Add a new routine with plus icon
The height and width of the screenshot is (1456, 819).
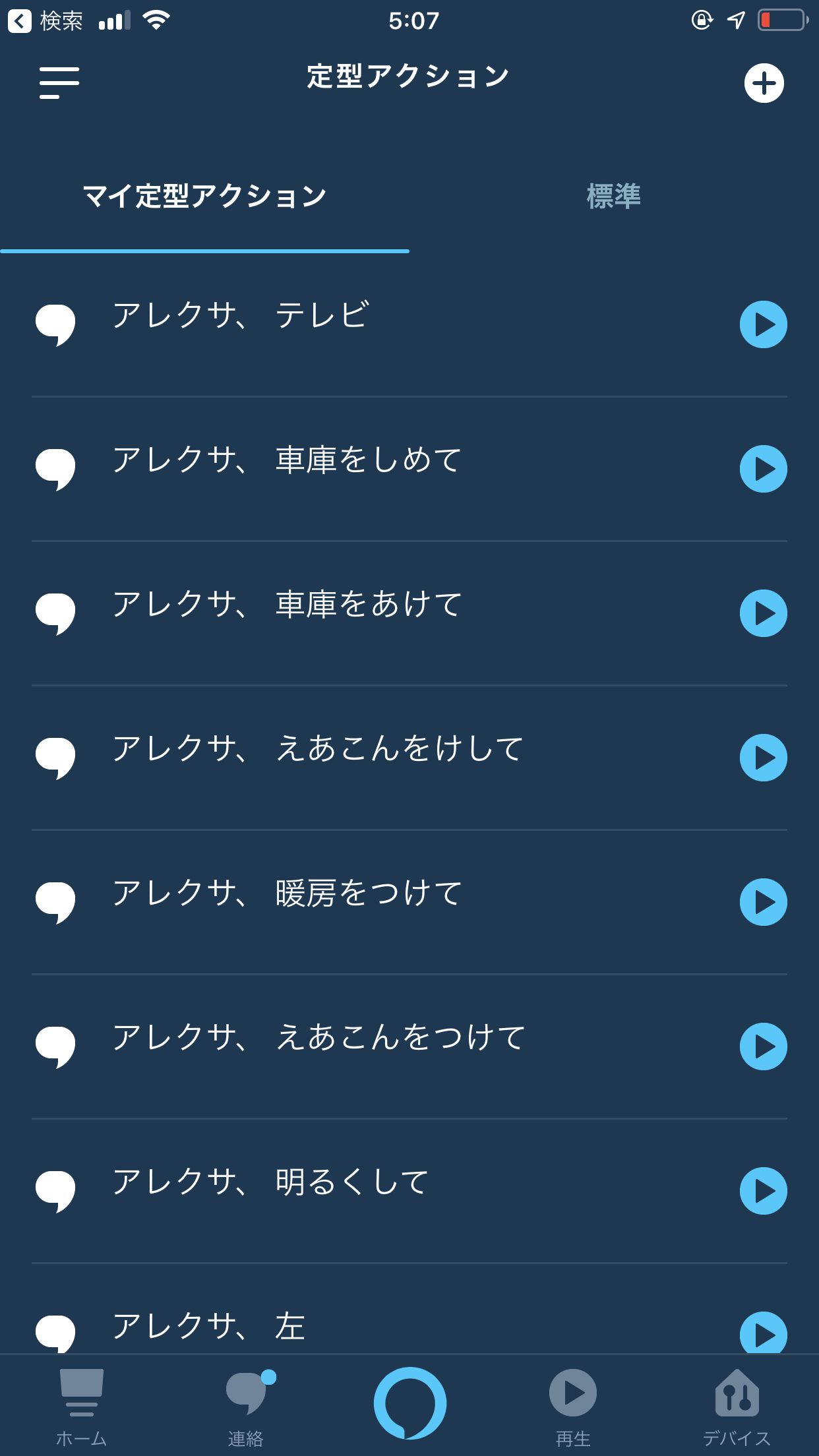click(764, 83)
